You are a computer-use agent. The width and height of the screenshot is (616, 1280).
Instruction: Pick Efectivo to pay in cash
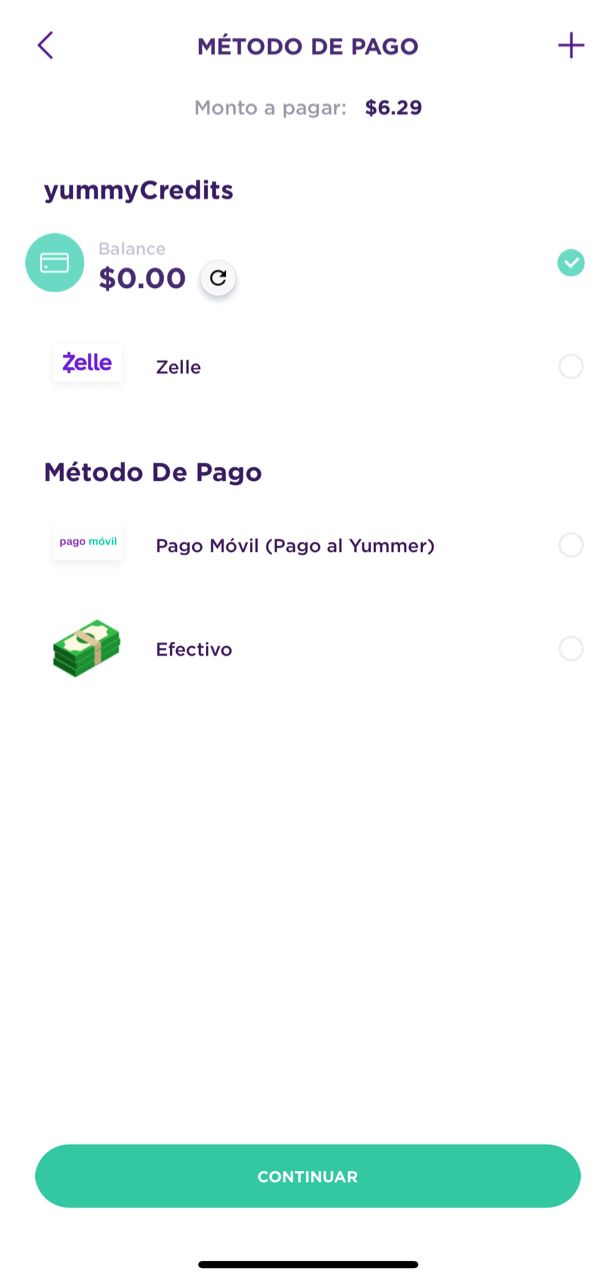click(571, 649)
